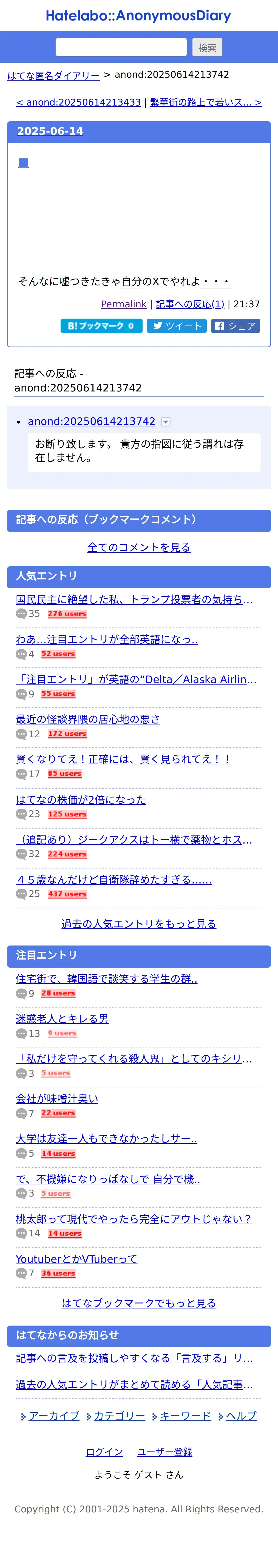This screenshot has height=1568, width=278.
Task: Bookmark with the B!ブックマーク button
Action: pos(101,326)
